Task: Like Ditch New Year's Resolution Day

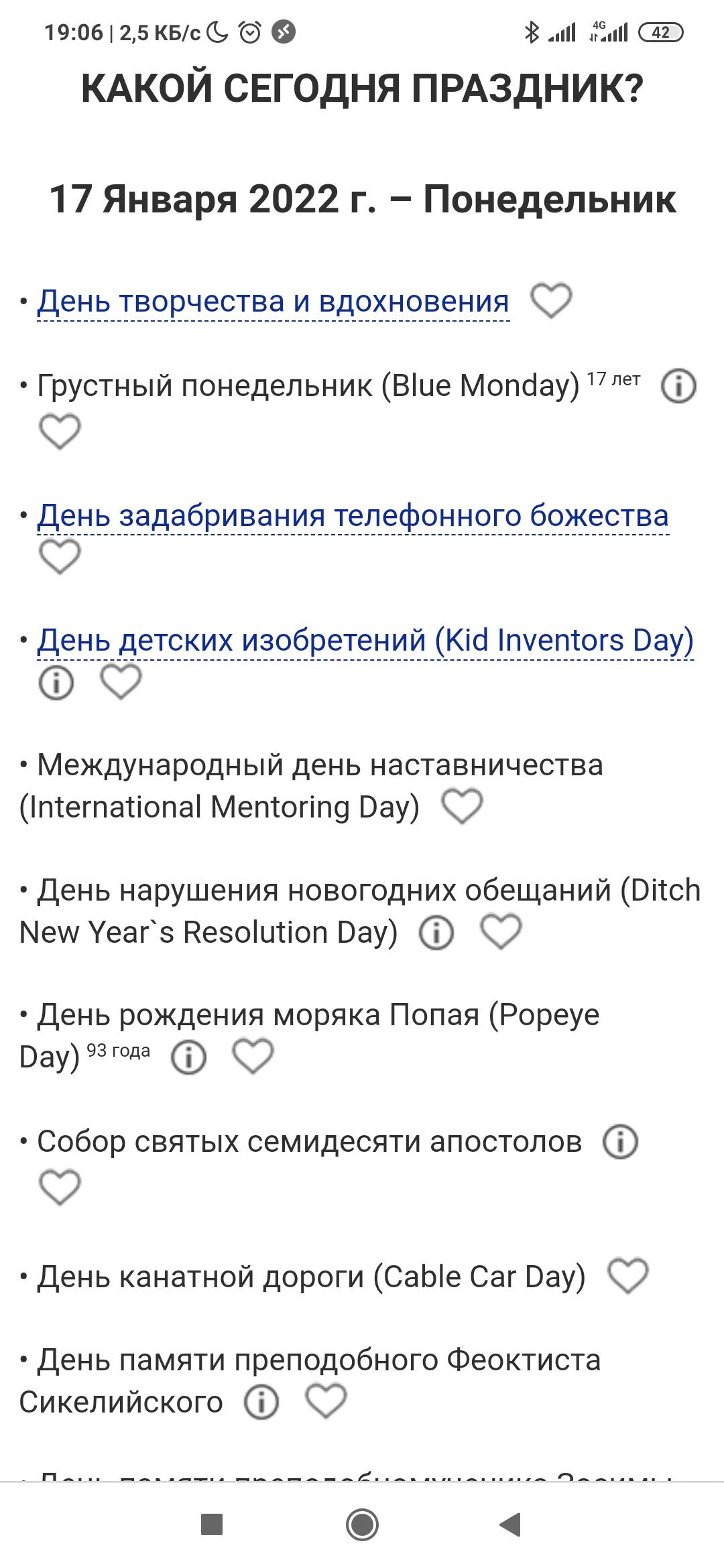Action: [x=501, y=931]
